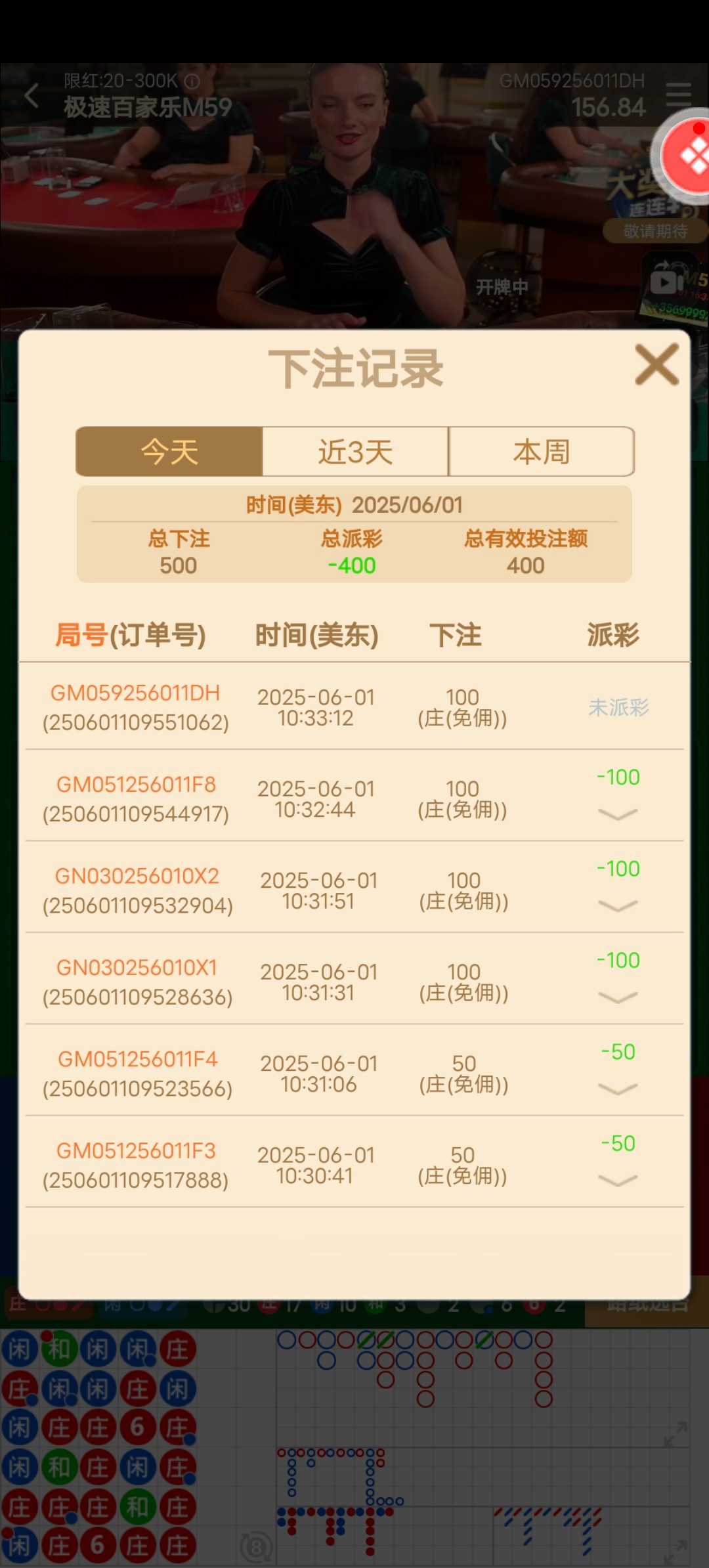This screenshot has height=1568, width=709.
Task: Expand details for round GM051256011F3
Action: [618, 1181]
